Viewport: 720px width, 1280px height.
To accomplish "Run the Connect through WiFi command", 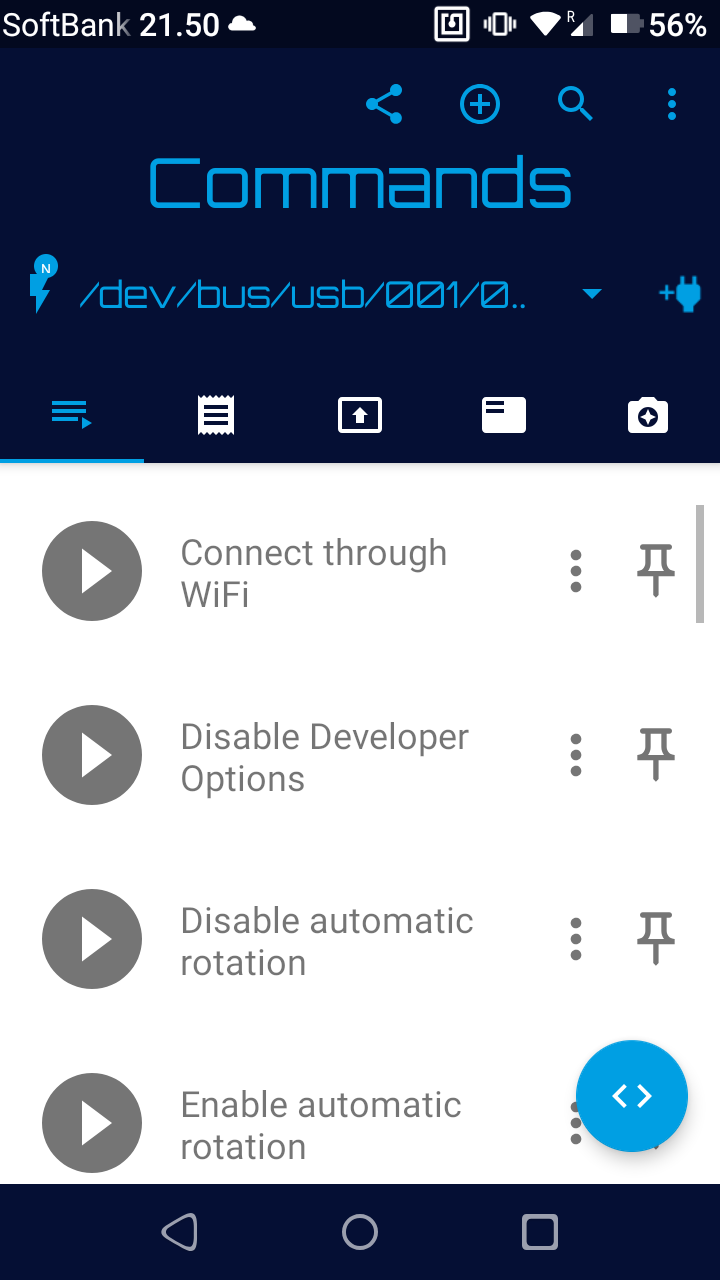I will point(92,571).
